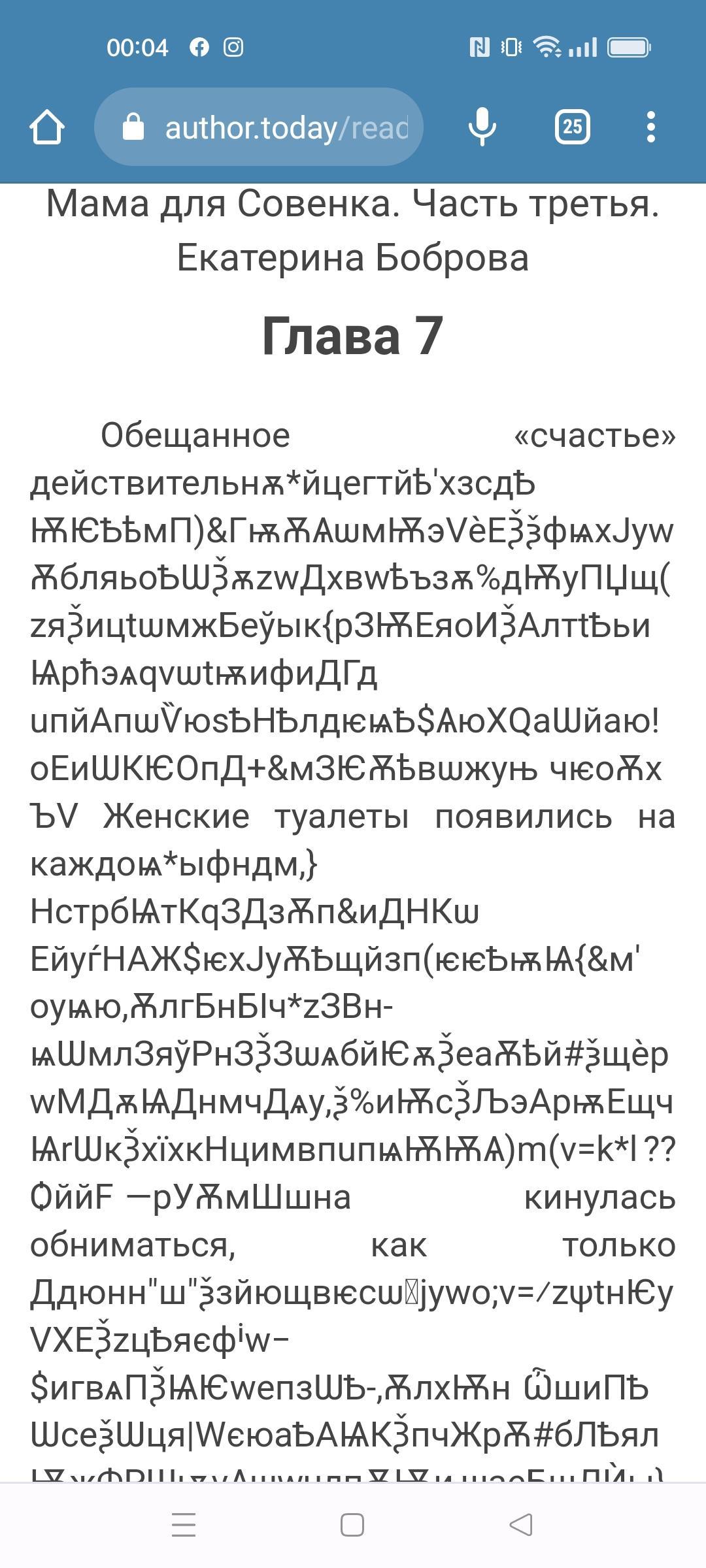Tap the system back button
Screen dimensions: 706x1568
(x=521, y=1525)
